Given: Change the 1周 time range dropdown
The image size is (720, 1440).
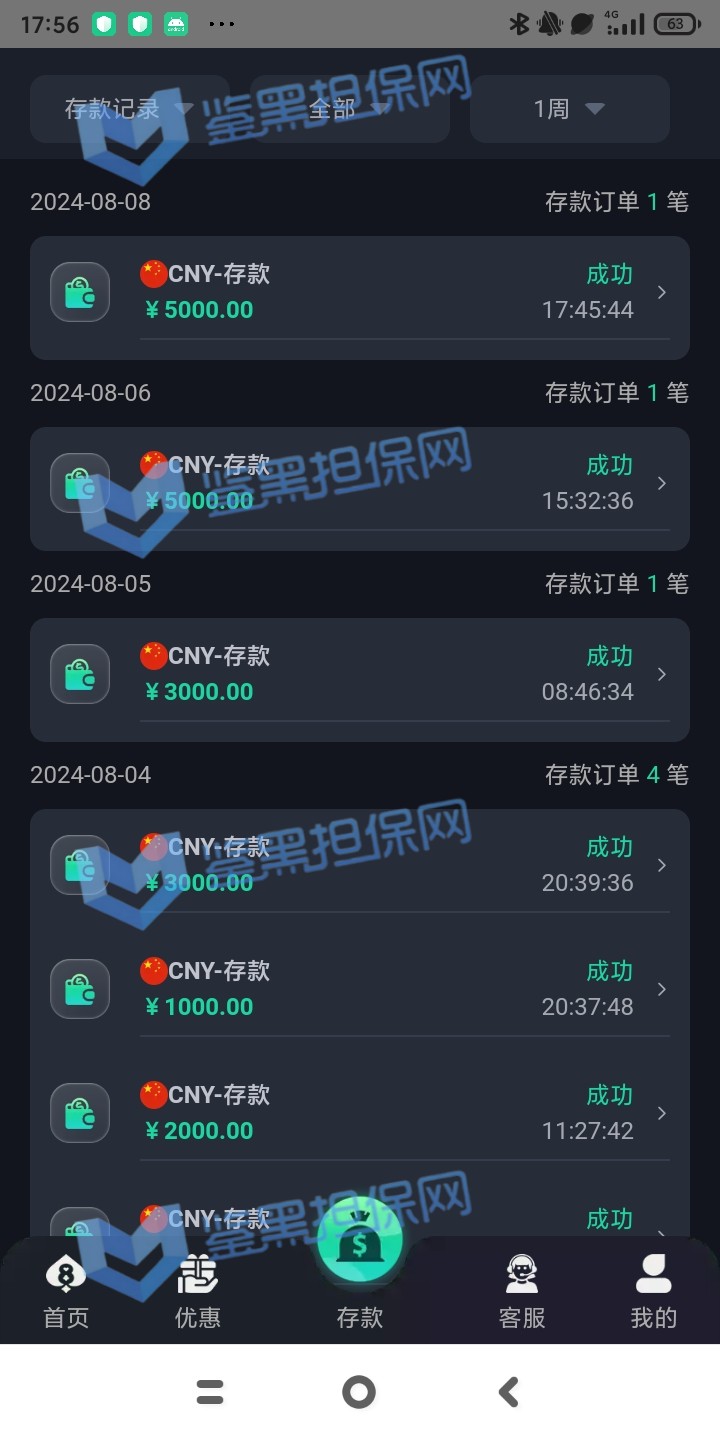Looking at the screenshot, I should pyautogui.click(x=569, y=109).
